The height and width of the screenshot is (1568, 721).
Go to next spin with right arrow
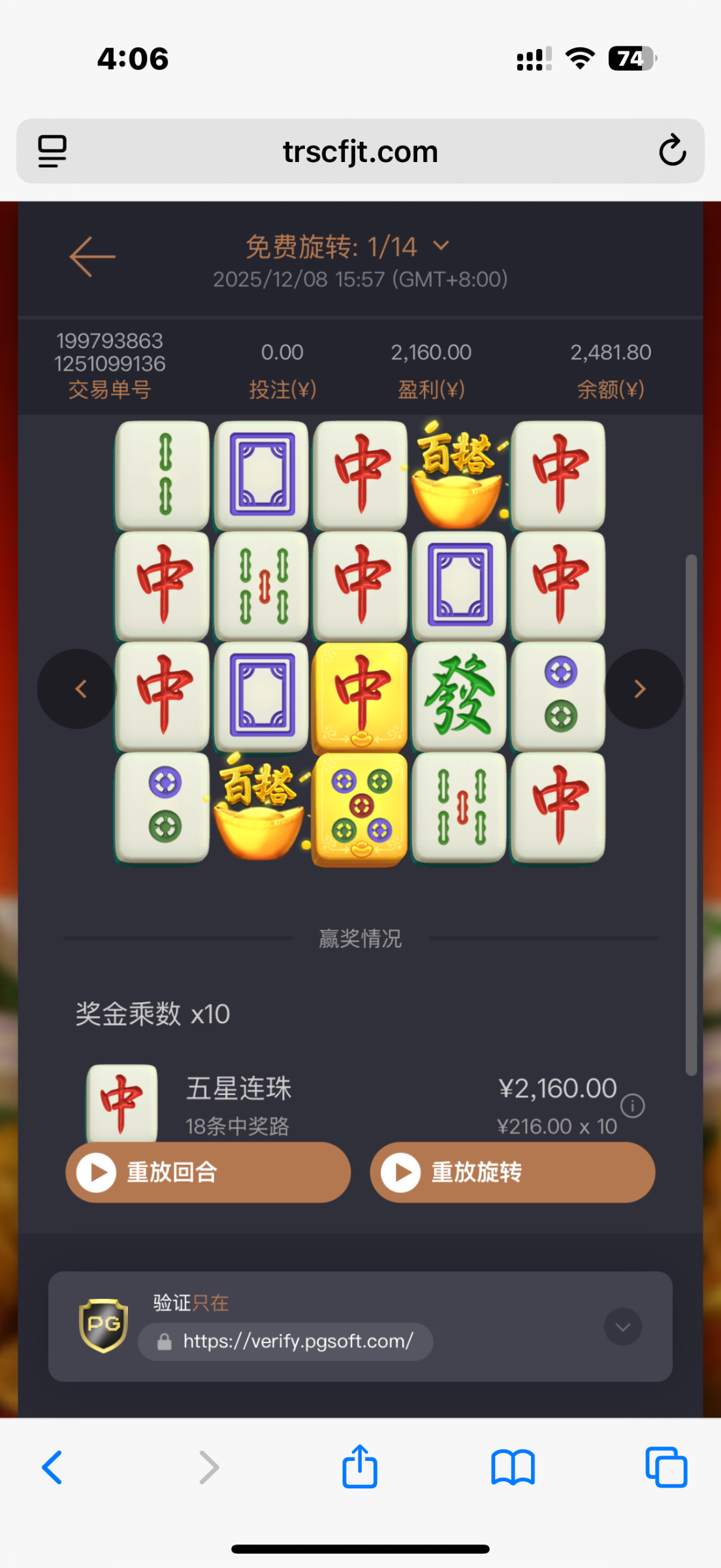[x=639, y=688]
